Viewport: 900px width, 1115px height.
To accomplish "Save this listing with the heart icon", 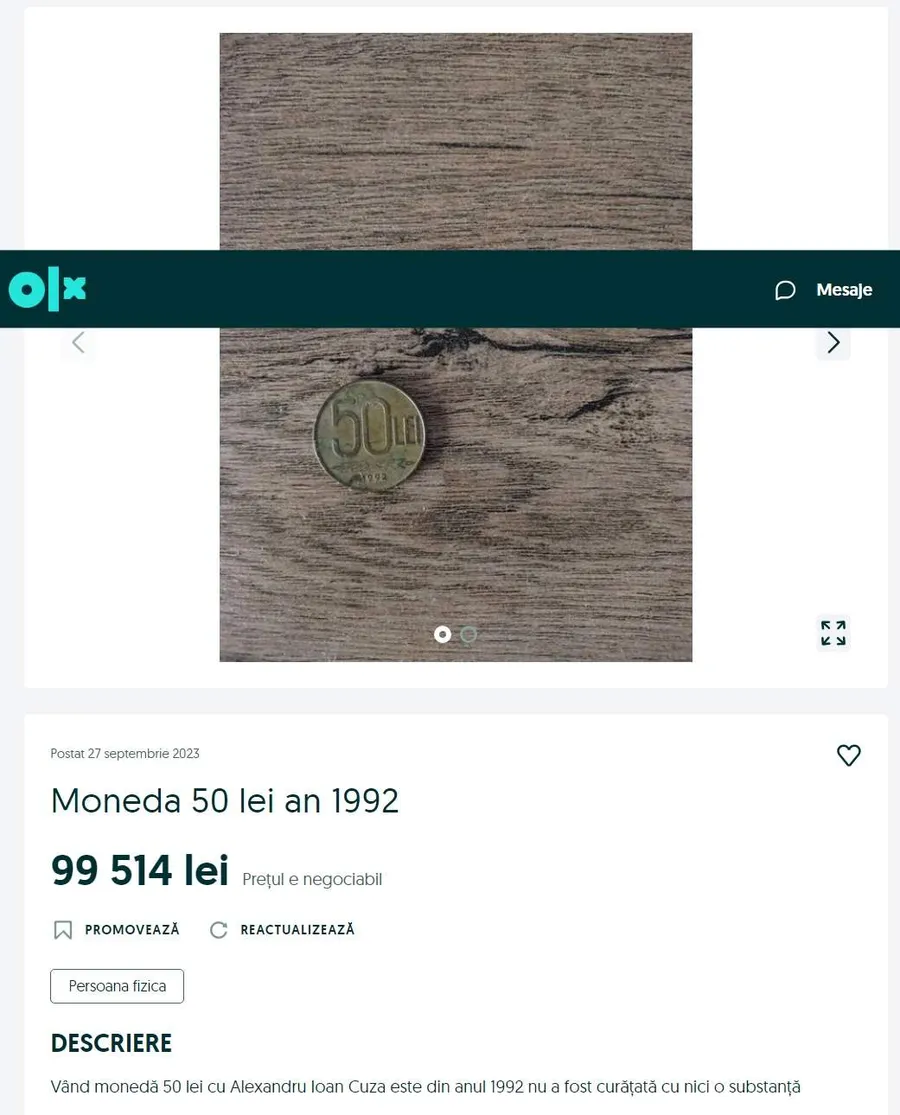I will click(848, 756).
